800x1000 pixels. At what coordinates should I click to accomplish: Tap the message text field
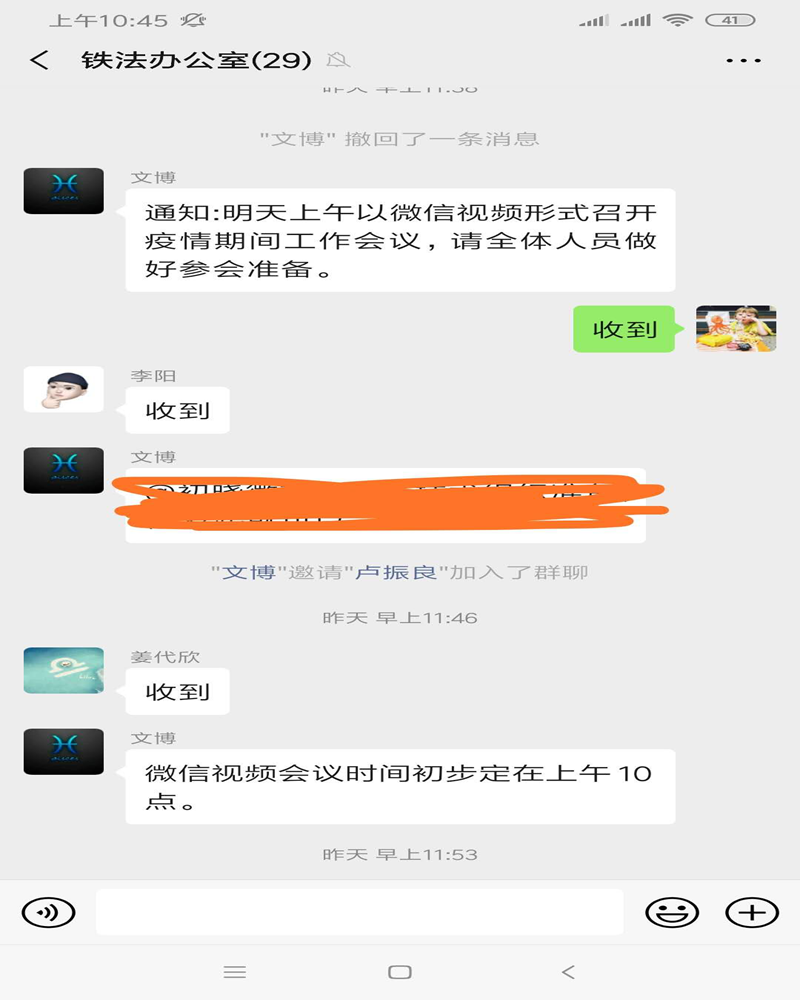coord(359,912)
